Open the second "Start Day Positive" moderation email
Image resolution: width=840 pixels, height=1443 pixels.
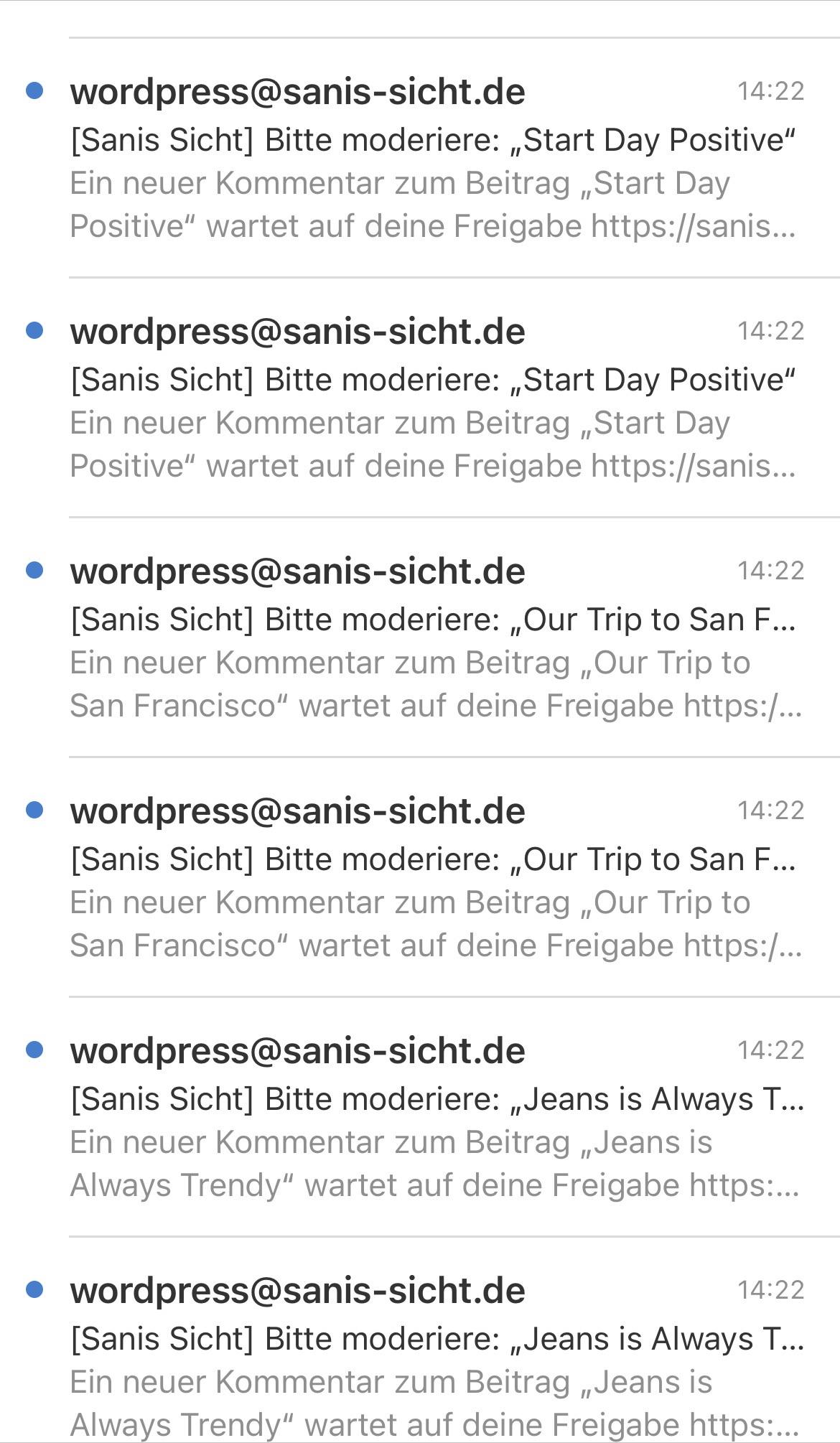tap(420, 398)
